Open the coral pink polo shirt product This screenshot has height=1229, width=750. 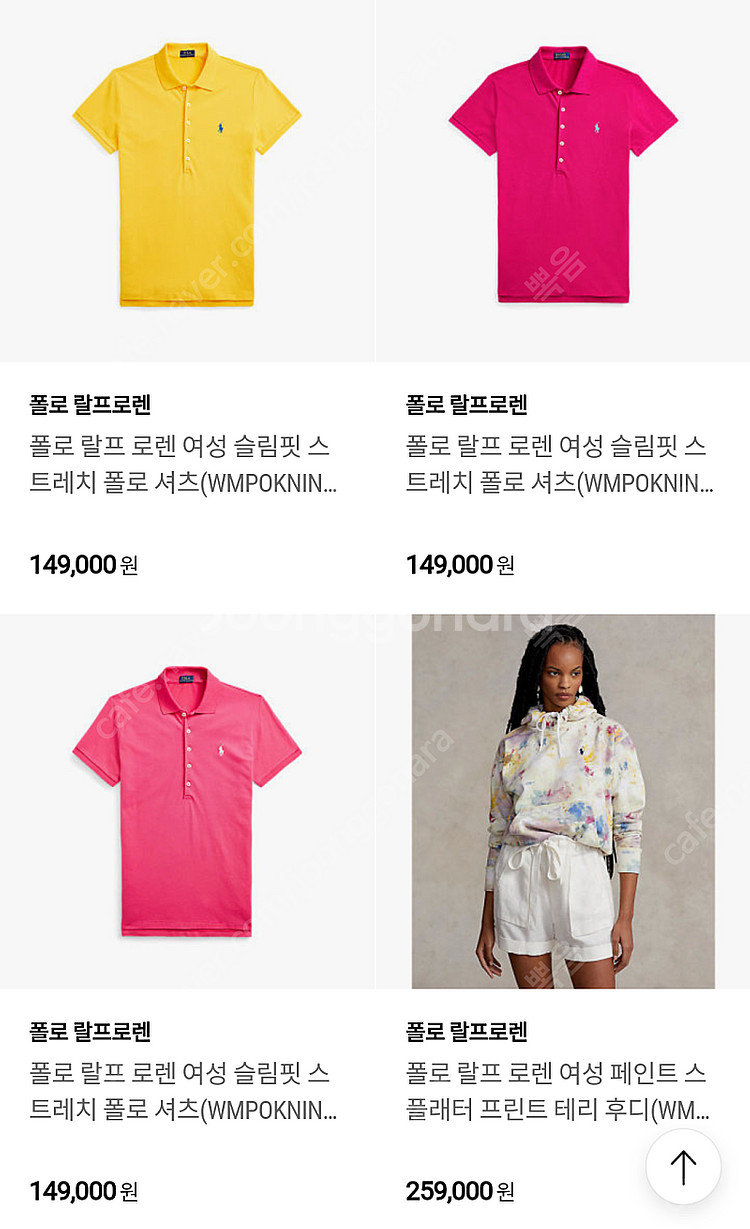coord(187,802)
